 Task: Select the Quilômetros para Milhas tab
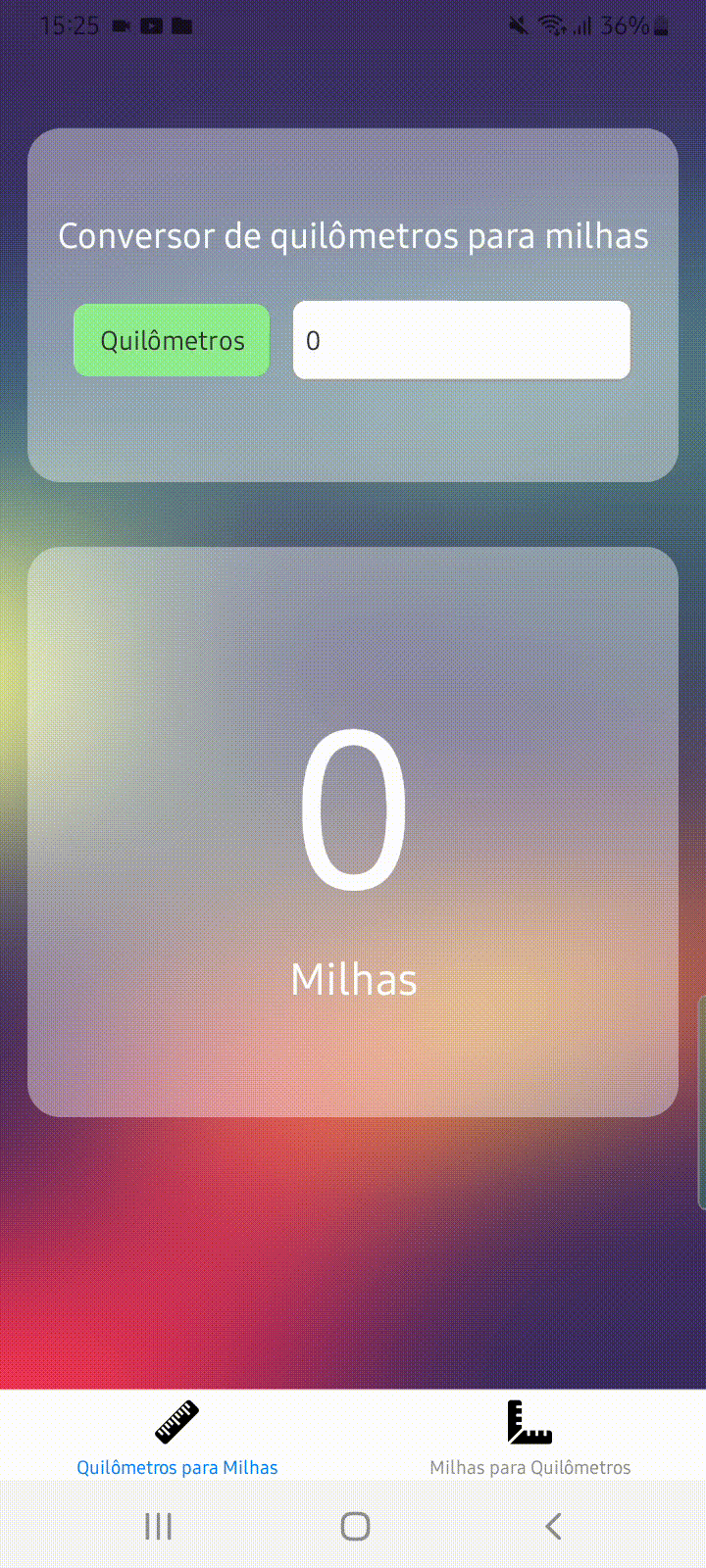176,1437
